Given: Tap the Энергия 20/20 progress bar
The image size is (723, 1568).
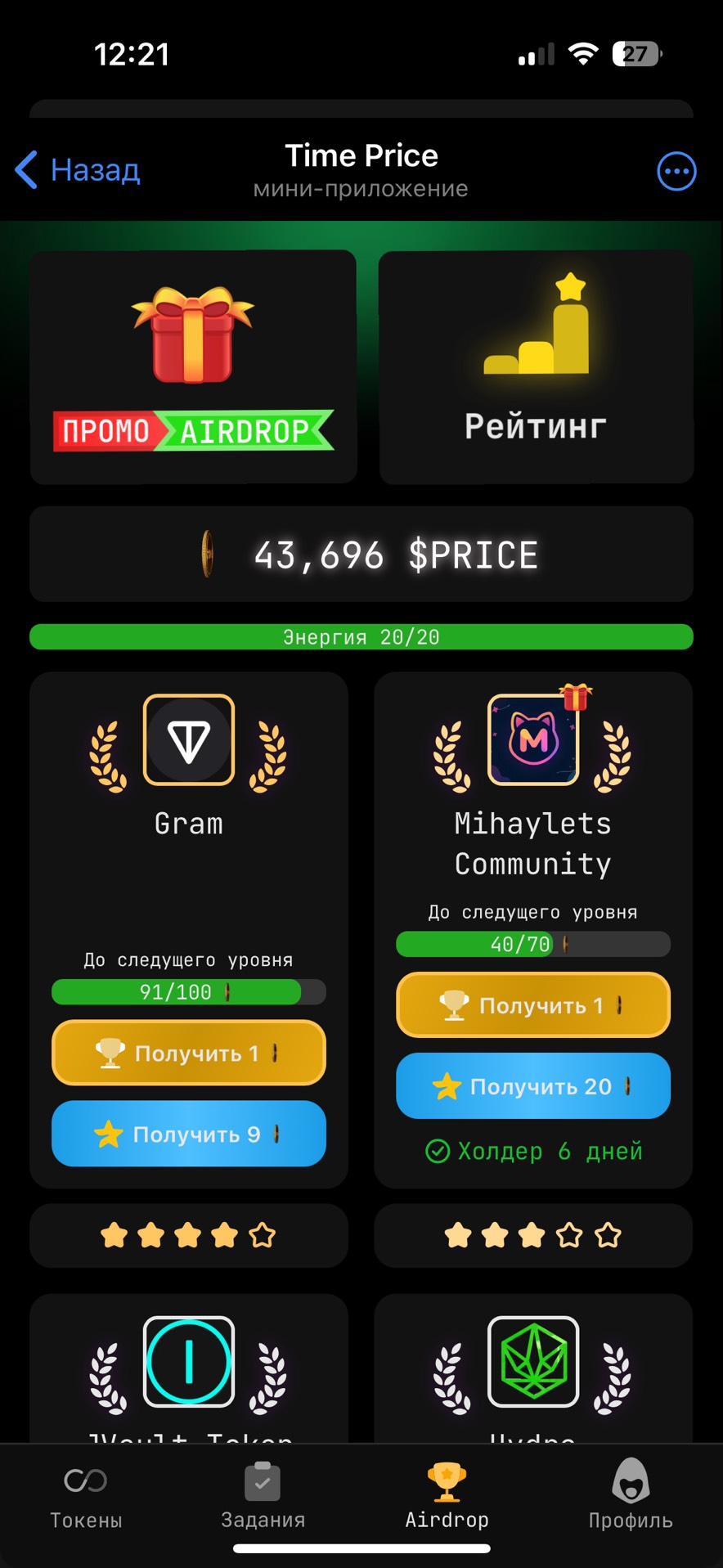Looking at the screenshot, I should click(x=361, y=636).
